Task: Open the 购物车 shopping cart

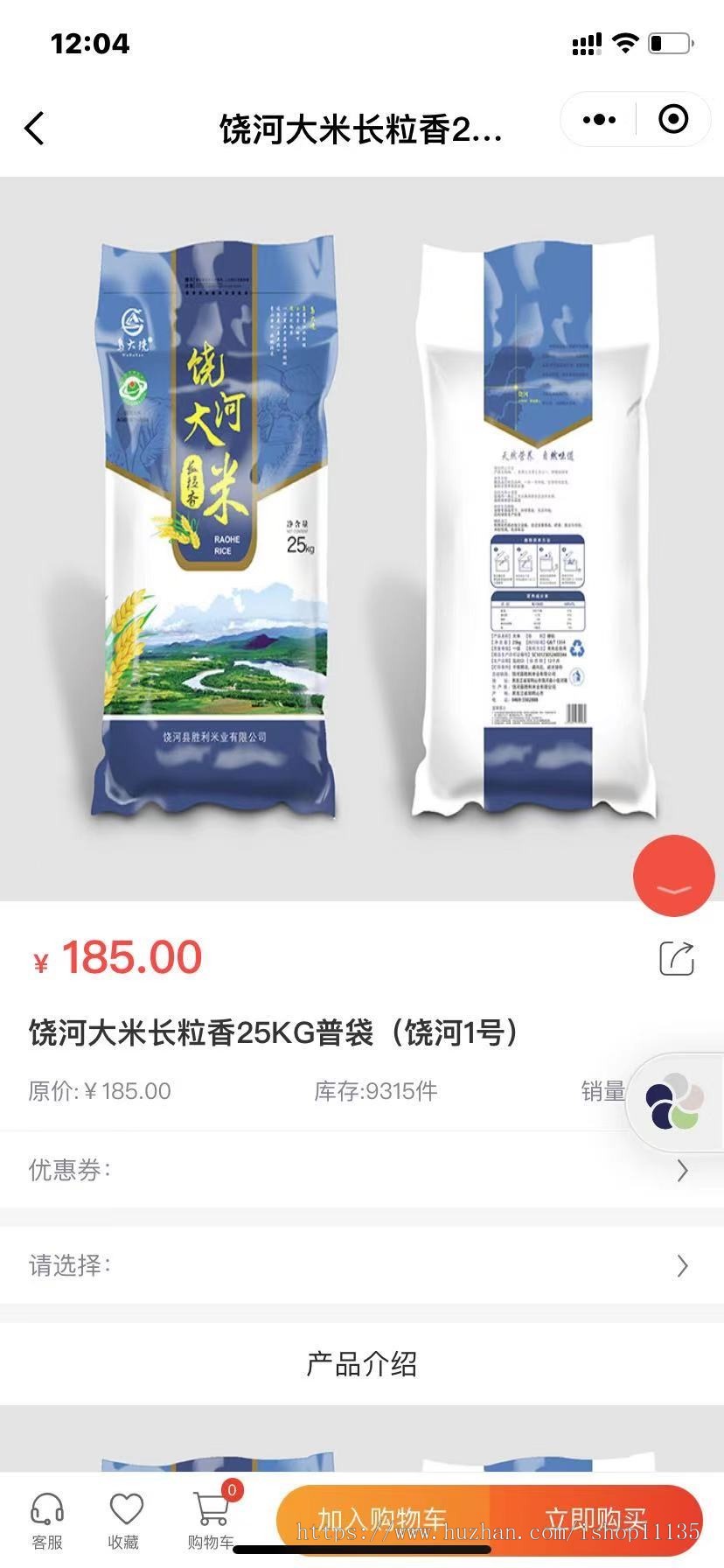Action: pyautogui.click(x=211, y=1521)
